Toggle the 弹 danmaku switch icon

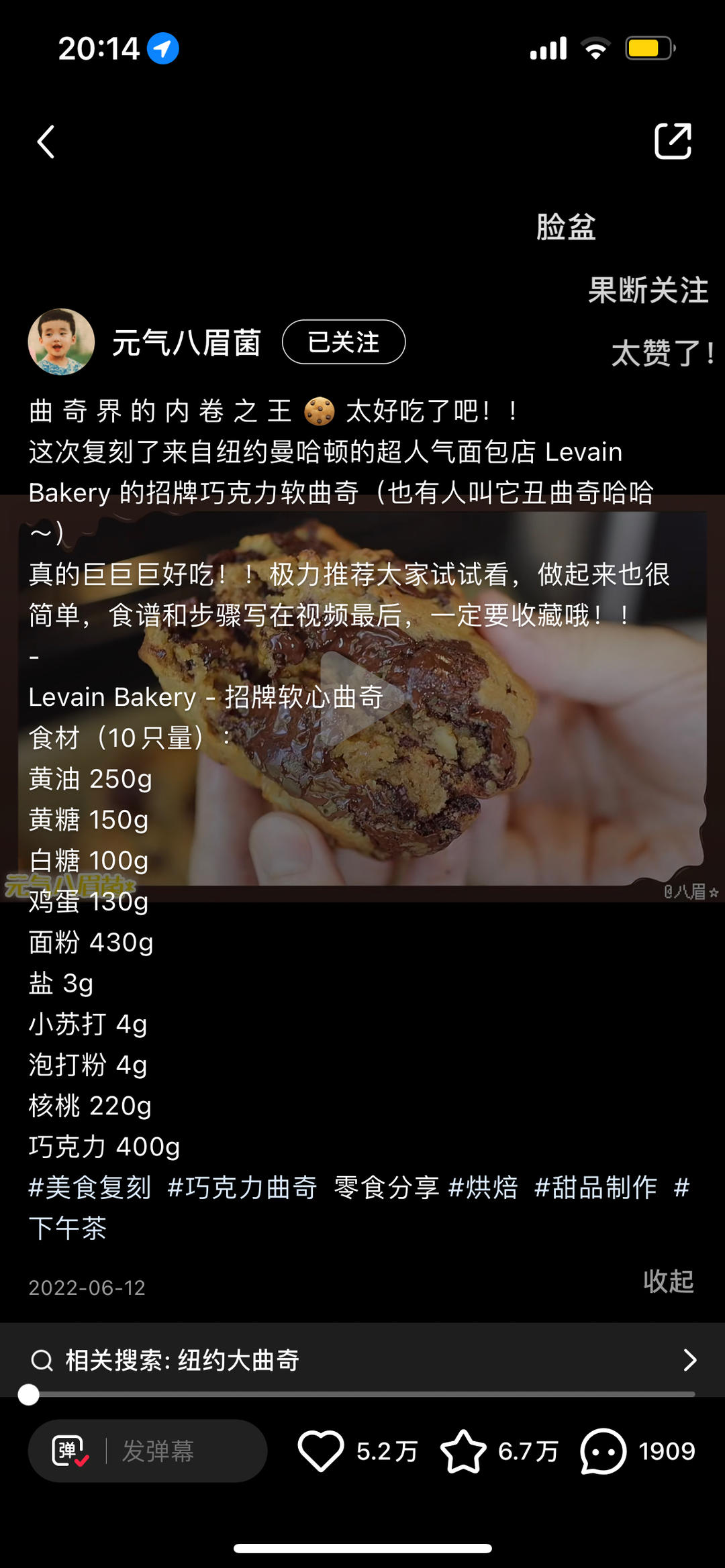click(x=70, y=1451)
